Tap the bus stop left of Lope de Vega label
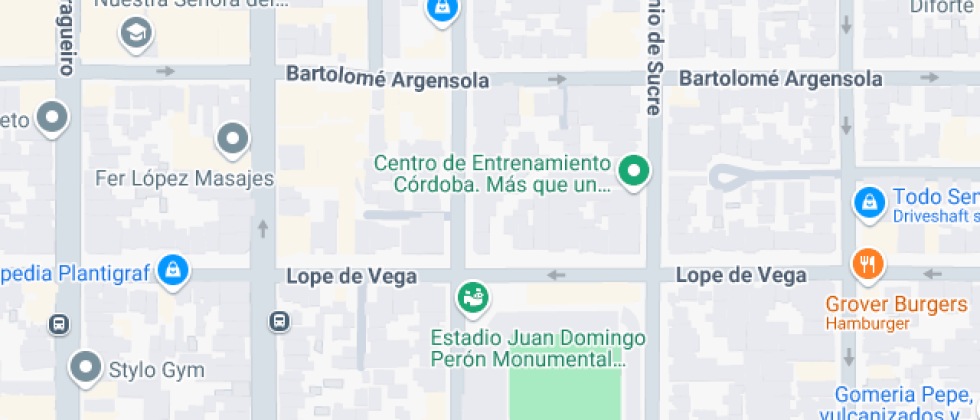This screenshot has height=420, width=980. click(x=279, y=321)
